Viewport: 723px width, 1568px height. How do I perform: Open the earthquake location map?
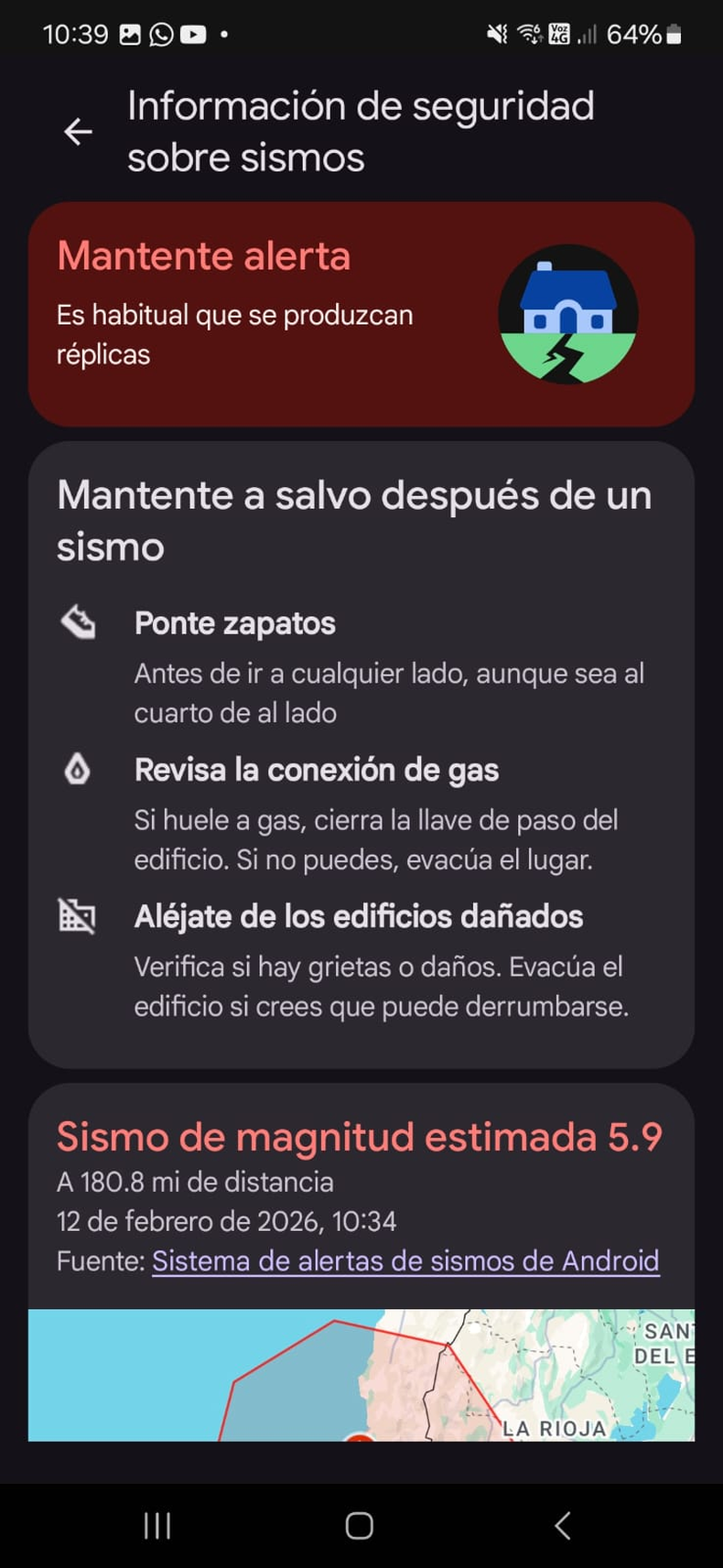[361, 1375]
